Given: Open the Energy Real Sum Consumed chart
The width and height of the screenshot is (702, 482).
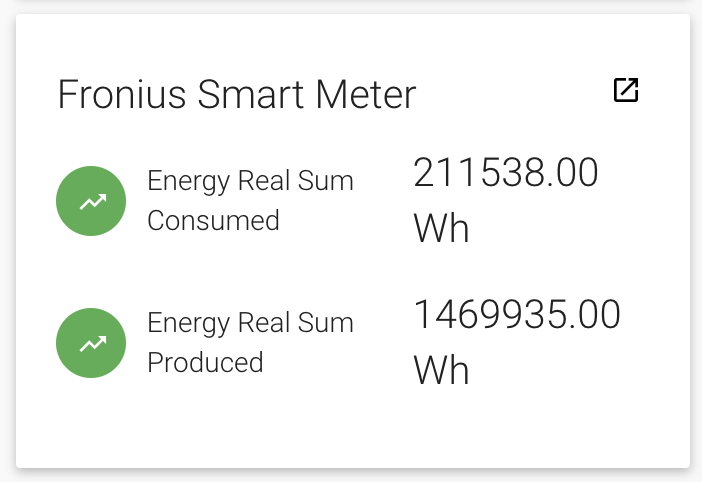Looking at the screenshot, I should pyautogui.click(x=91, y=201).
